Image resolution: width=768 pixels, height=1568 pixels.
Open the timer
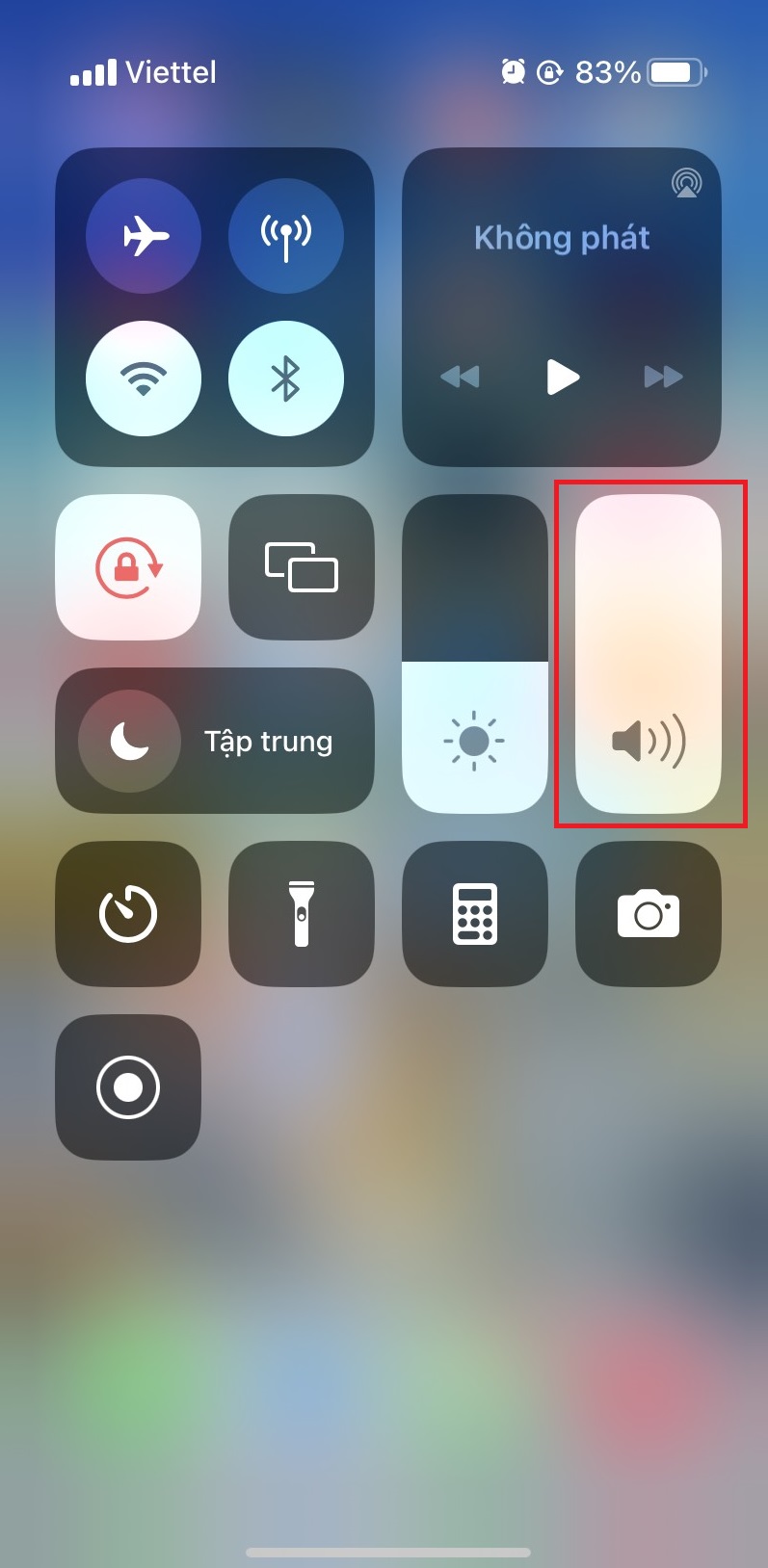tap(128, 914)
